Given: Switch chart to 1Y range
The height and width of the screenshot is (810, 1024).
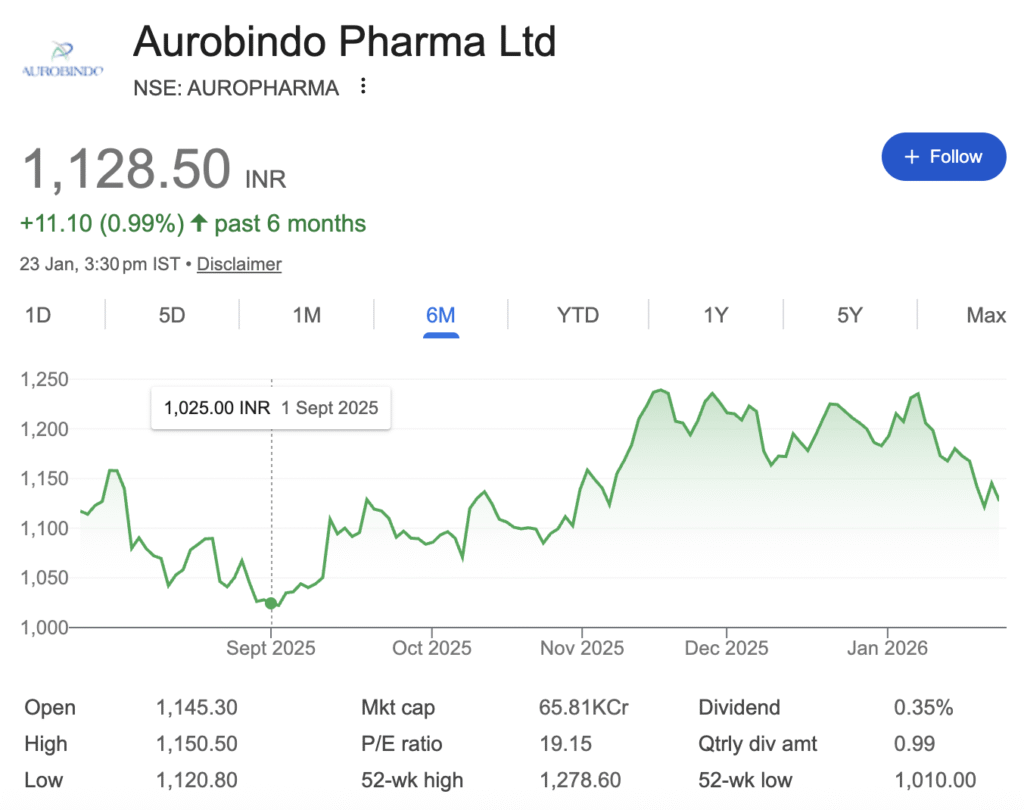Looking at the screenshot, I should coord(715,316).
